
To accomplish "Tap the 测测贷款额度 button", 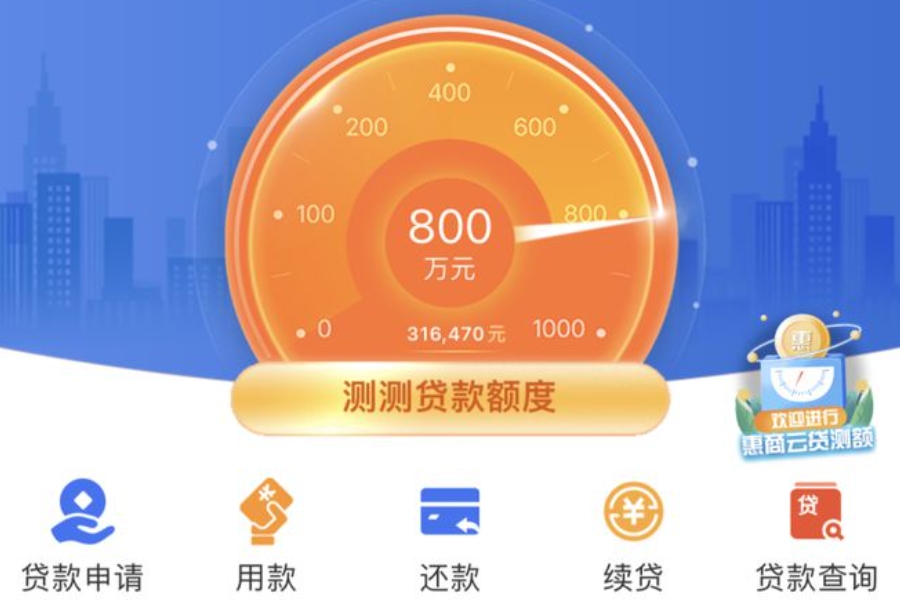I will click(449, 398).
